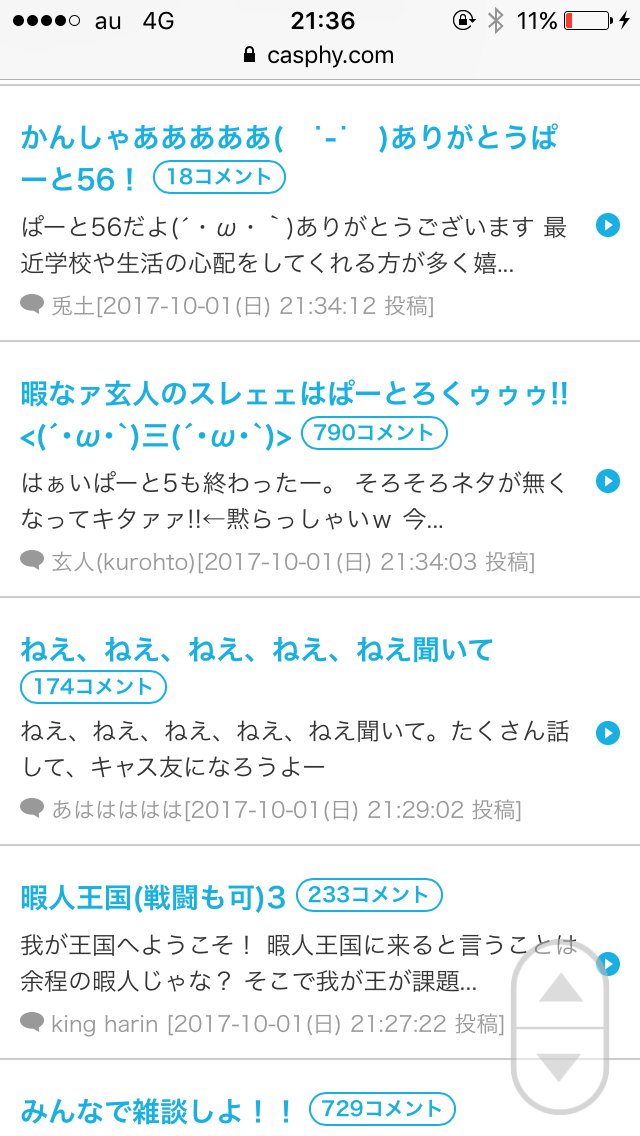Tap the casphy.com address bar
Screen dimensions: 640x1136
click(320, 55)
